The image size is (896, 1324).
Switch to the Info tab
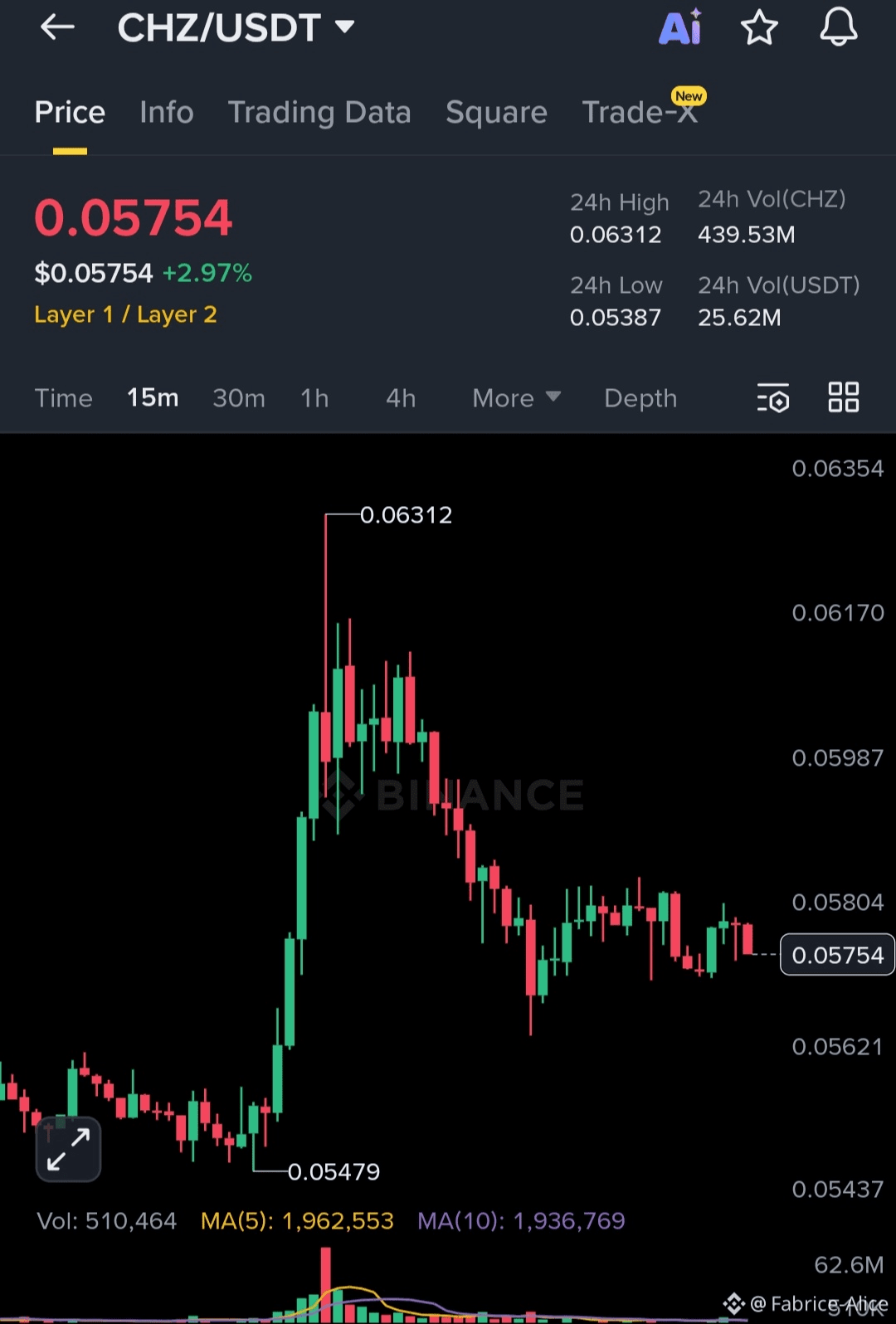tap(166, 113)
